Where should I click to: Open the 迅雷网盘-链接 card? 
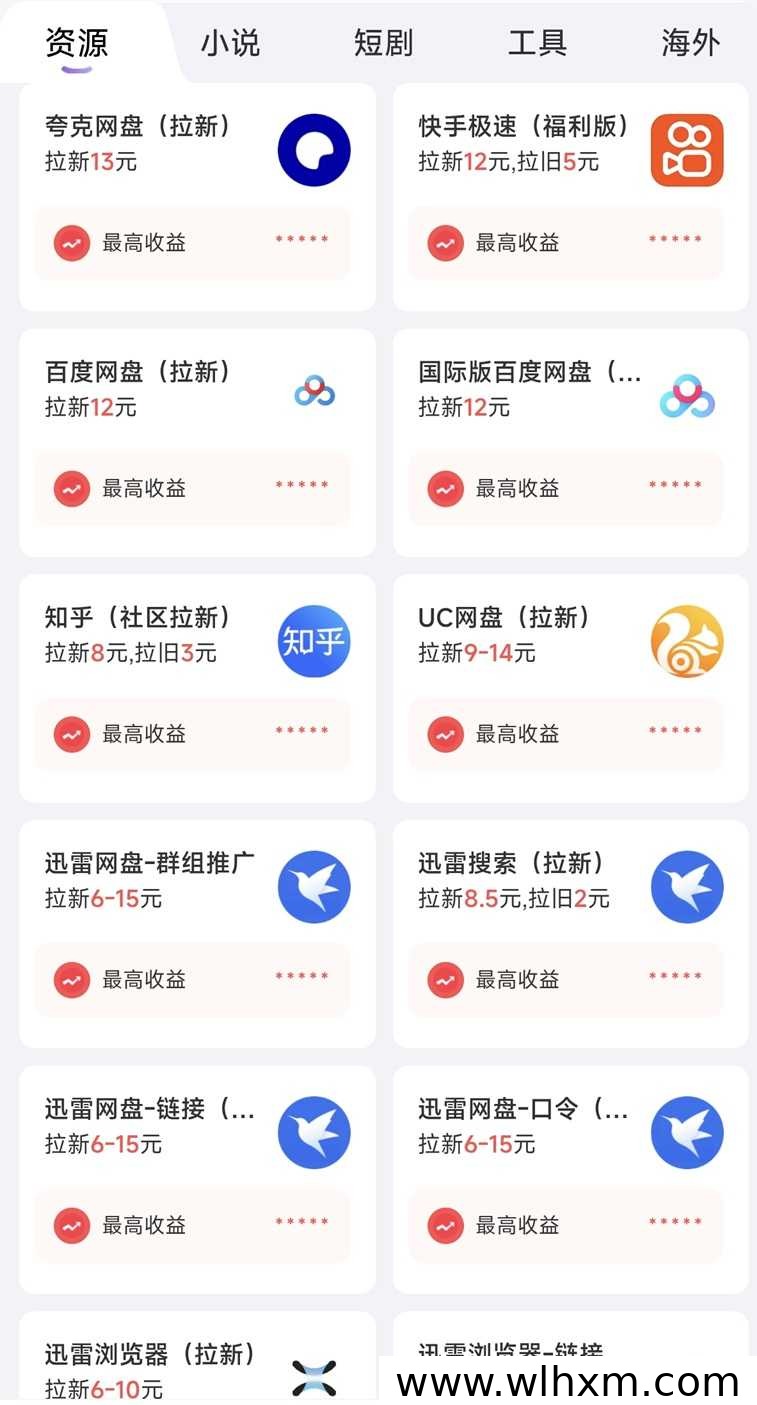click(x=197, y=1179)
